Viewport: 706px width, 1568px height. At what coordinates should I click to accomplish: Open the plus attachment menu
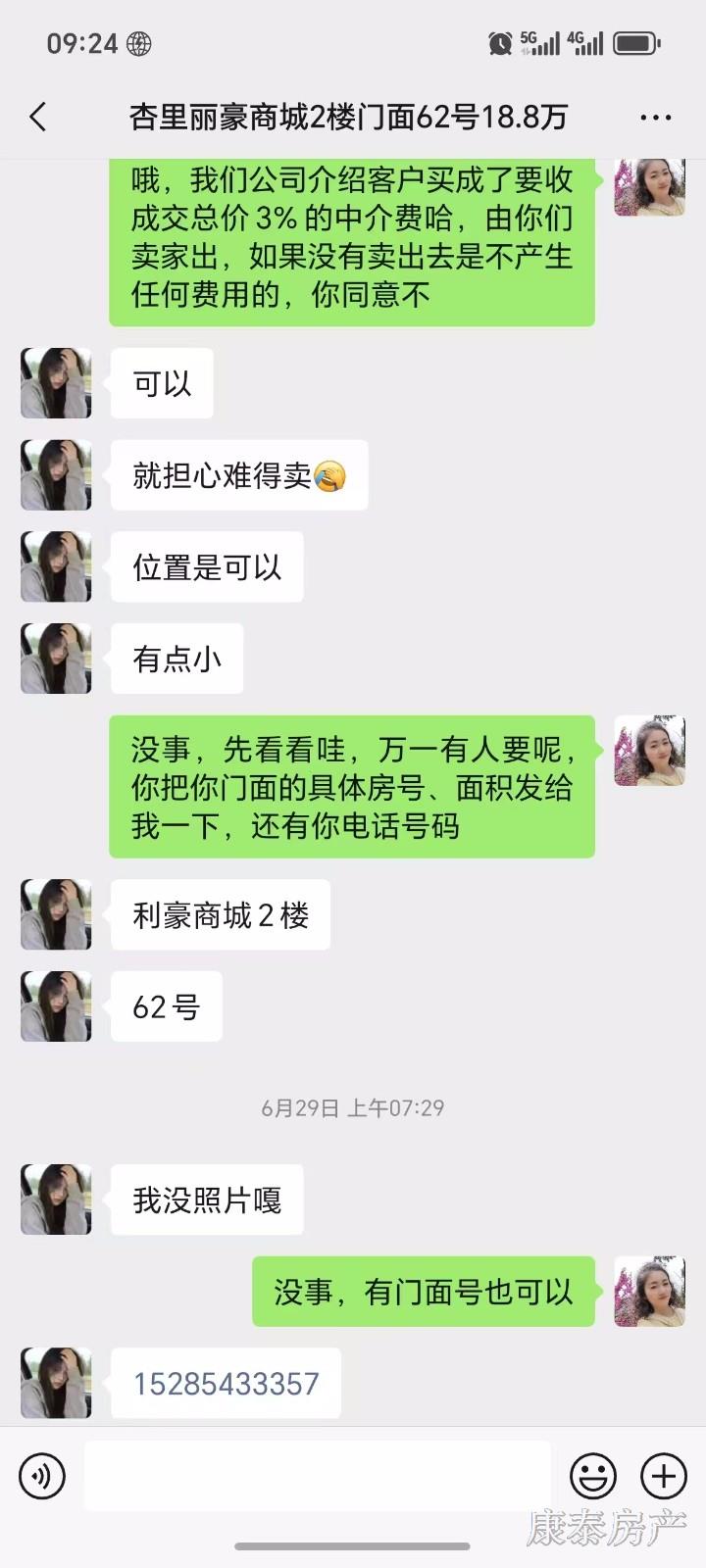point(664,1476)
